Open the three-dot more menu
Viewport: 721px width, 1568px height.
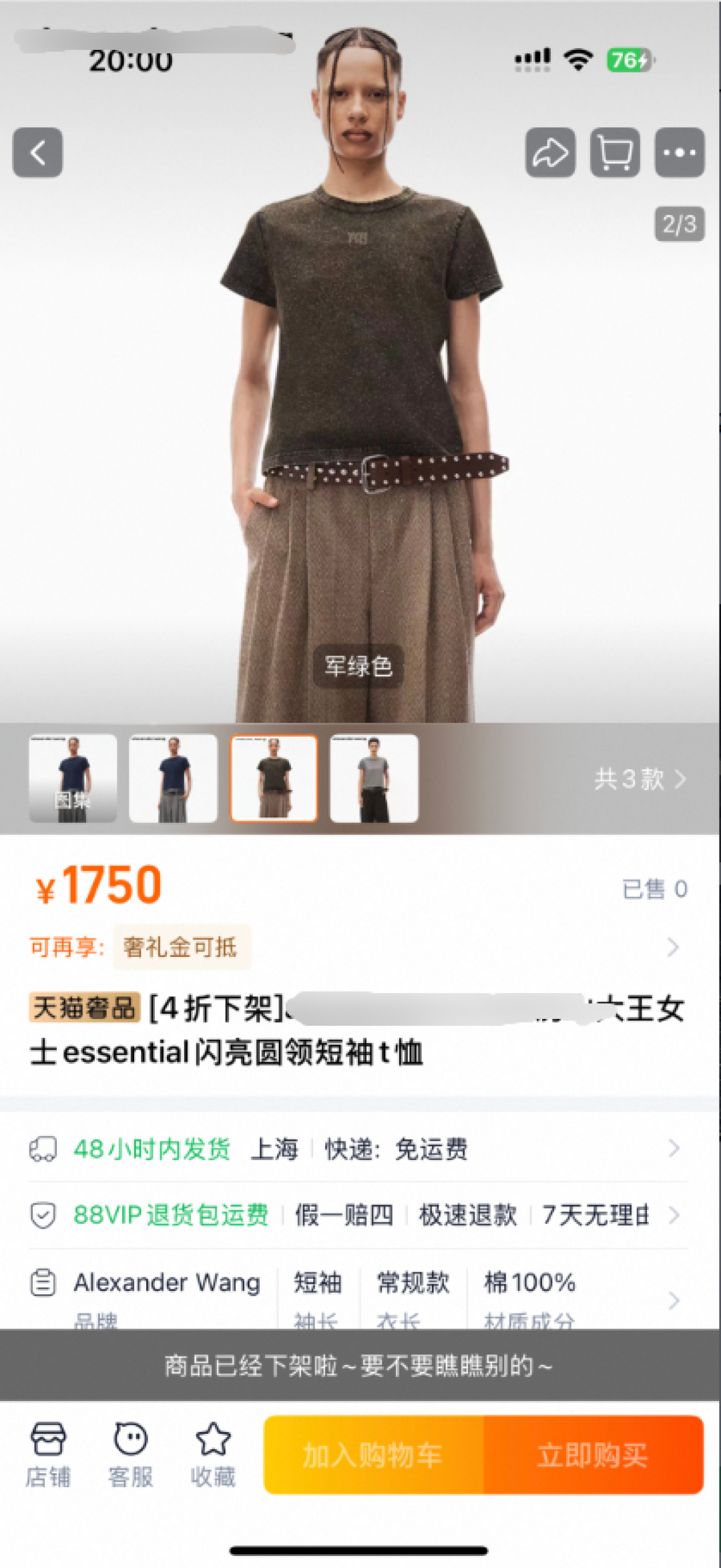pyautogui.click(x=679, y=152)
